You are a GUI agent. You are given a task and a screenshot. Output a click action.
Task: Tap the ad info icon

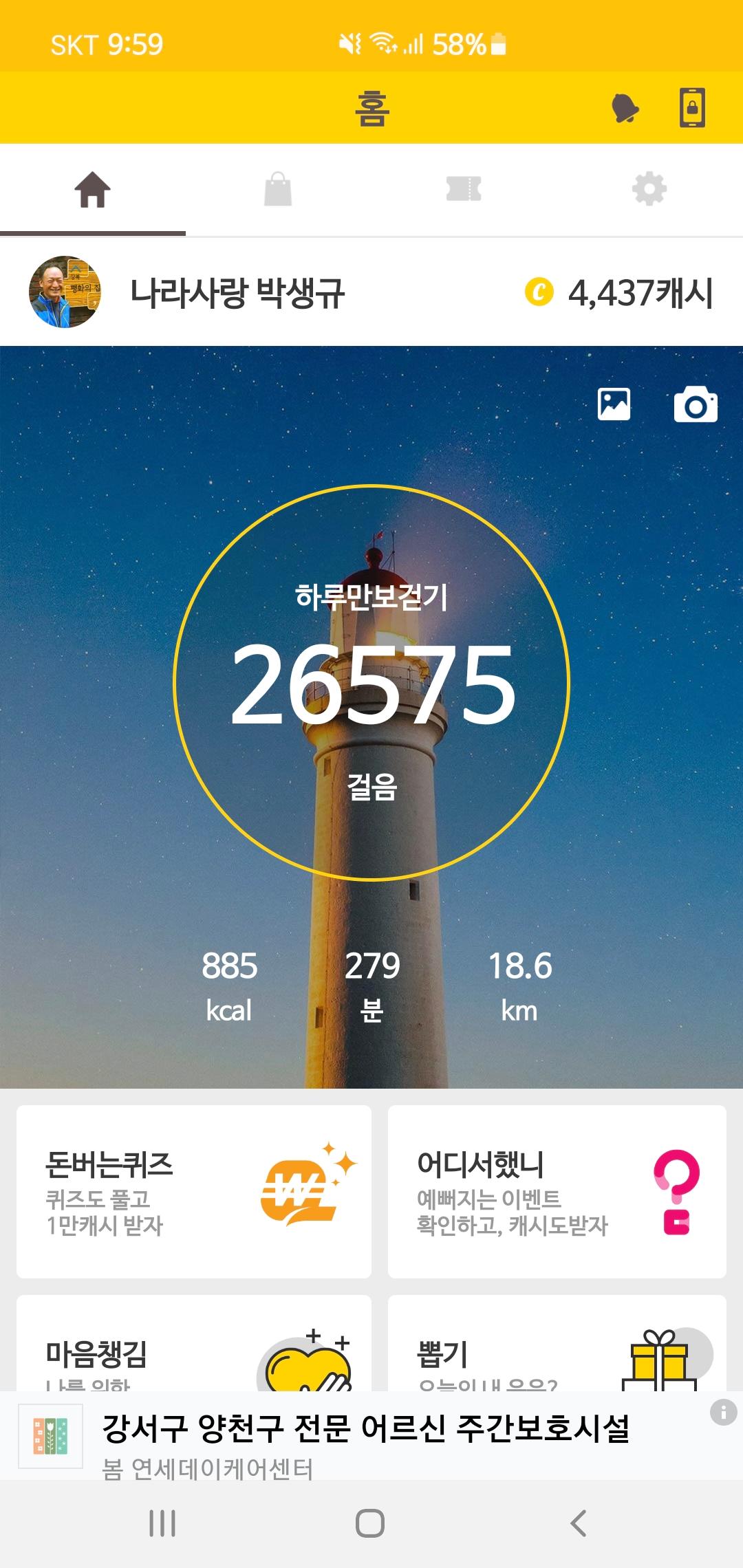(723, 1413)
